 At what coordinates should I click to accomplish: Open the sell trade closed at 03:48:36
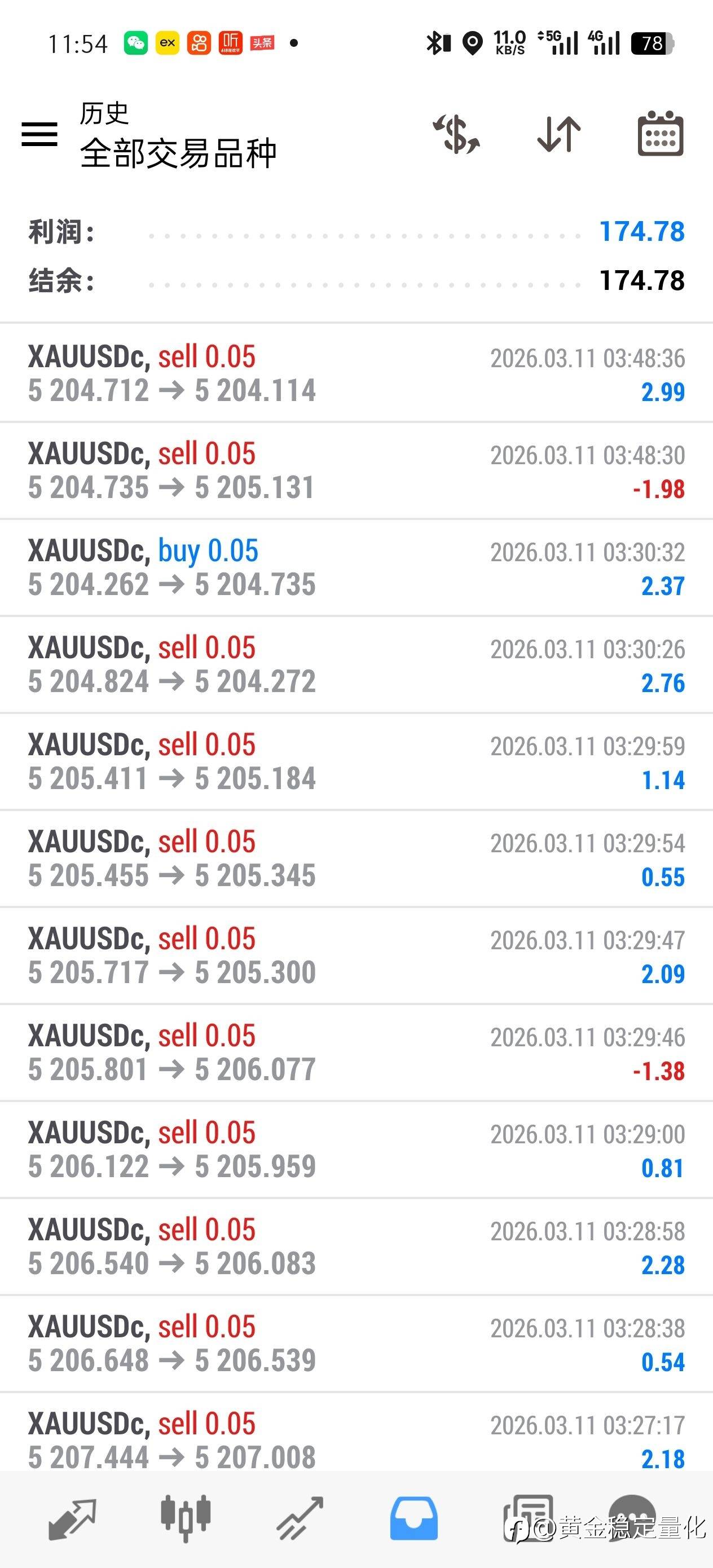tap(356, 373)
